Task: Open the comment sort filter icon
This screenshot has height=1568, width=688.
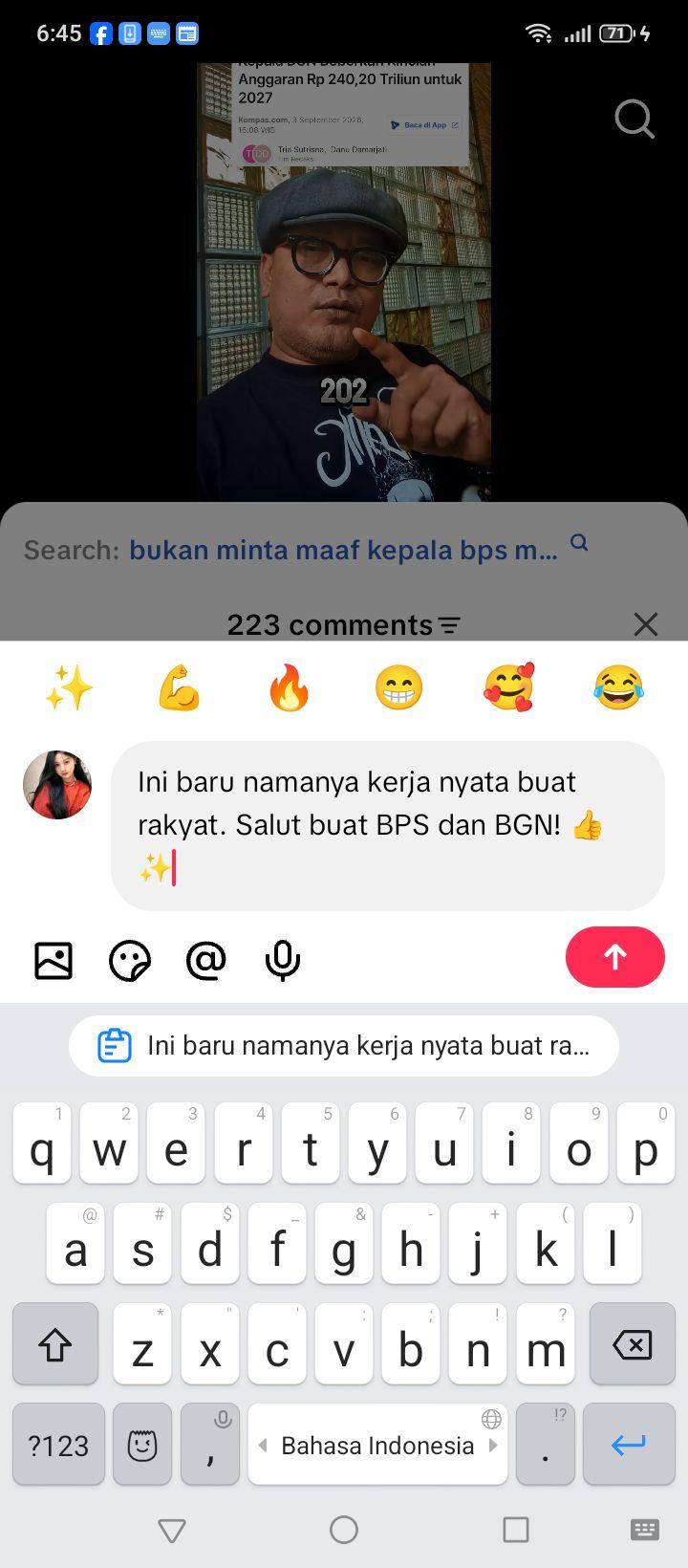Action: tap(449, 625)
